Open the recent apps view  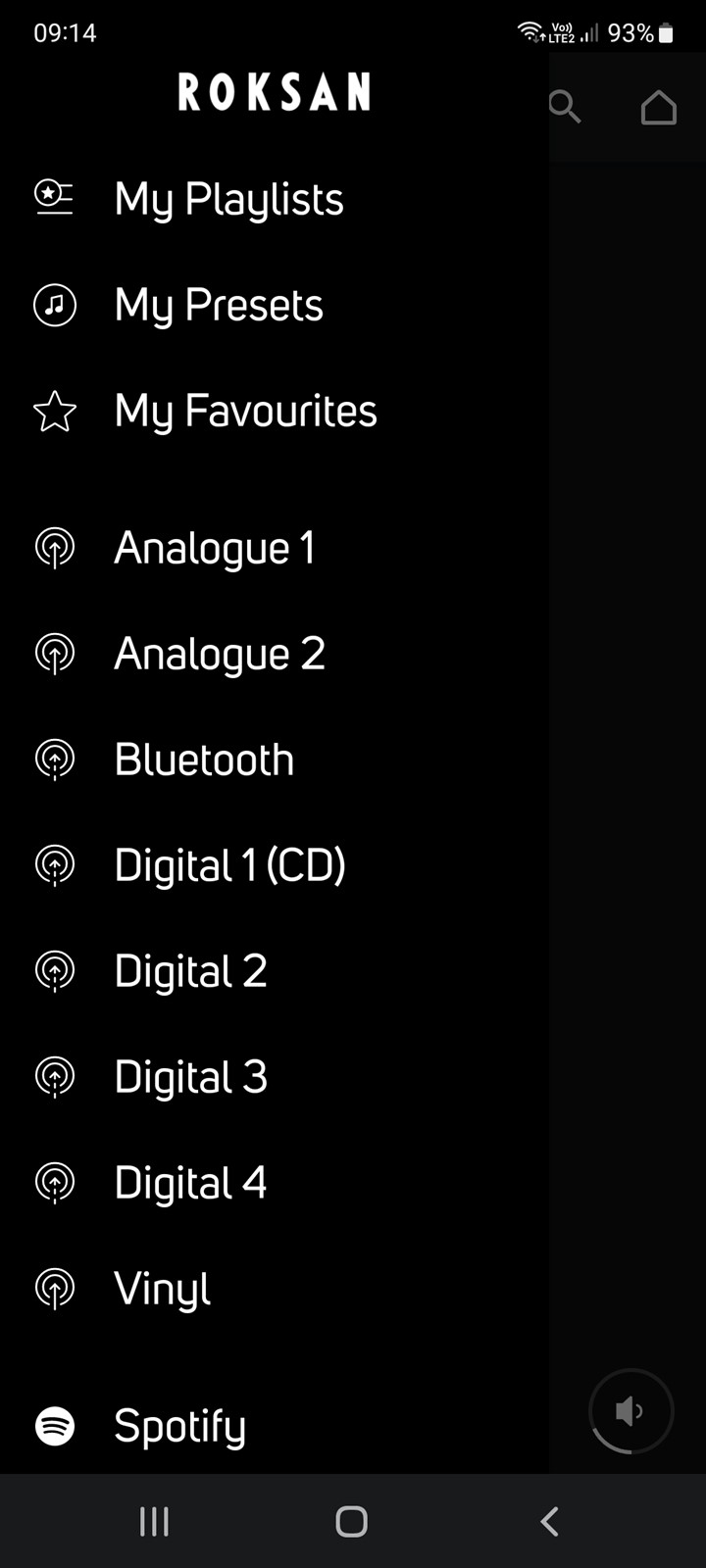pos(154,1521)
